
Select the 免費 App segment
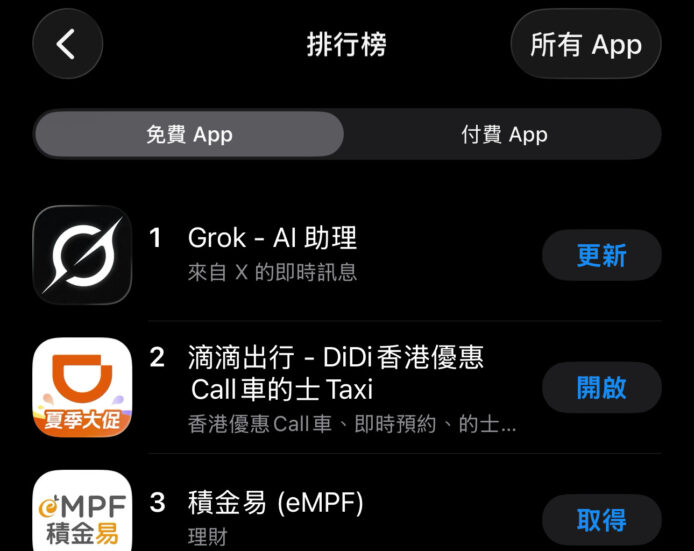189,135
